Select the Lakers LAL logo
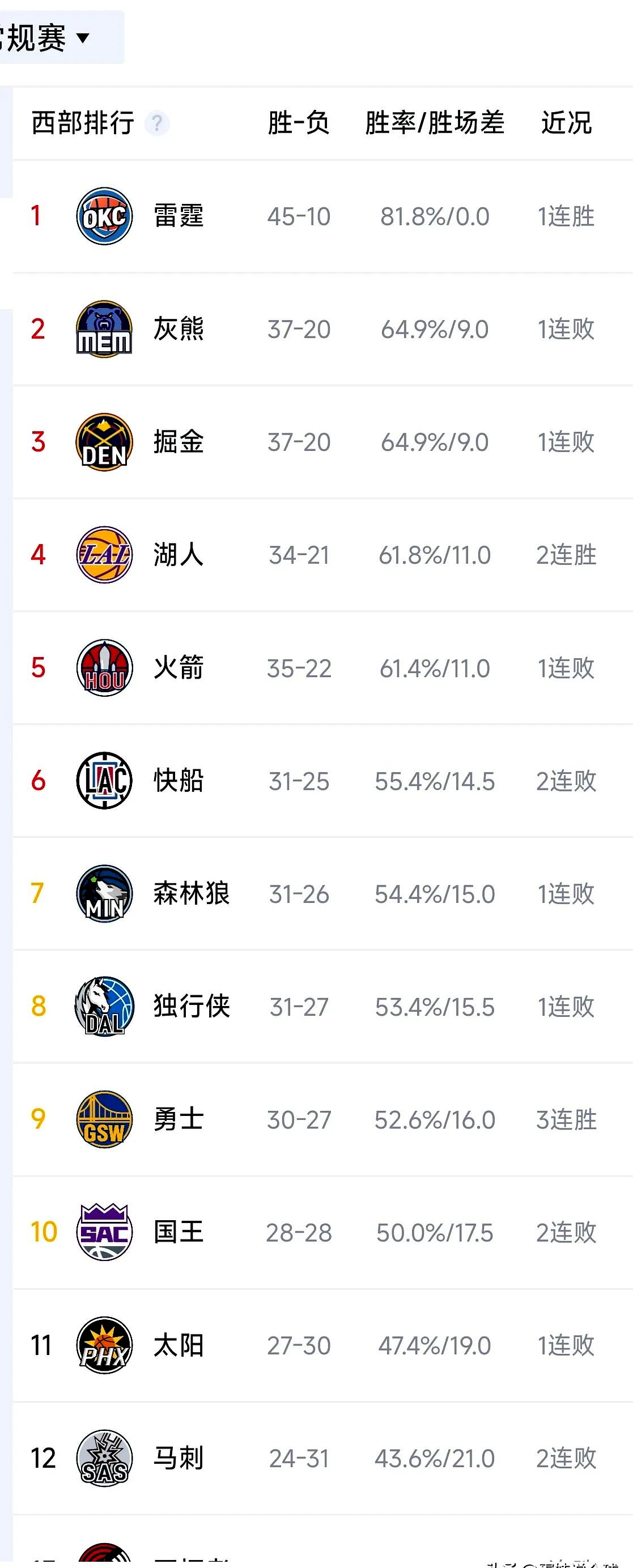633x1568 pixels. point(104,555)
